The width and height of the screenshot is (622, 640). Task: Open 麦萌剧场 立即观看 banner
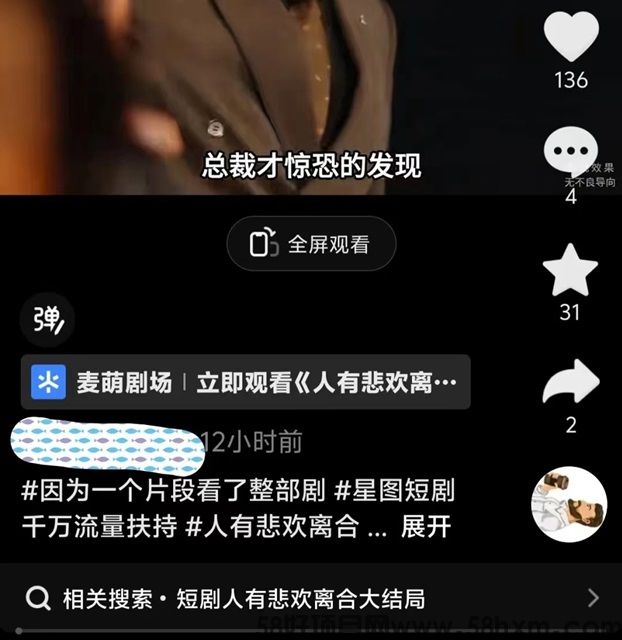(245, 381)
